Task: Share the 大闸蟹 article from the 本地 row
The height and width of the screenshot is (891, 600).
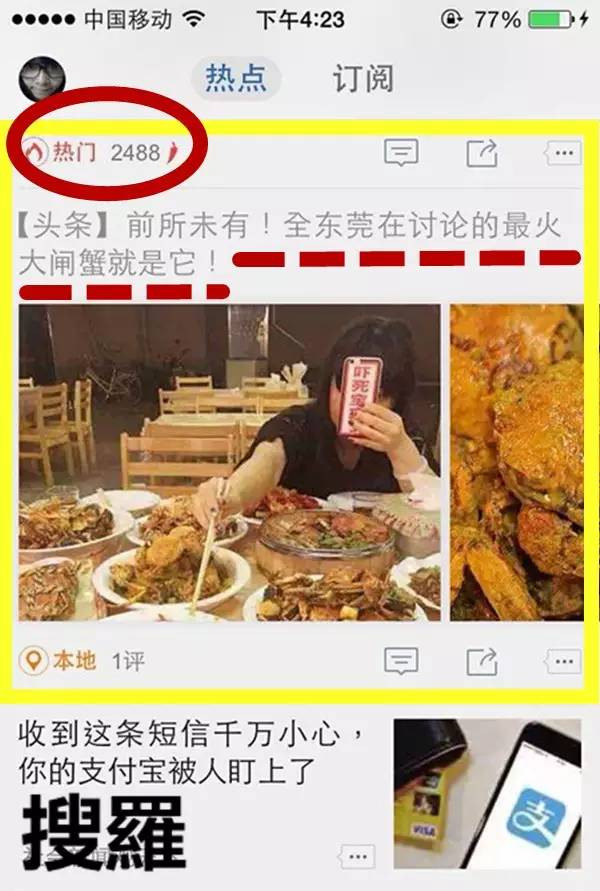Action: [482, 660]
